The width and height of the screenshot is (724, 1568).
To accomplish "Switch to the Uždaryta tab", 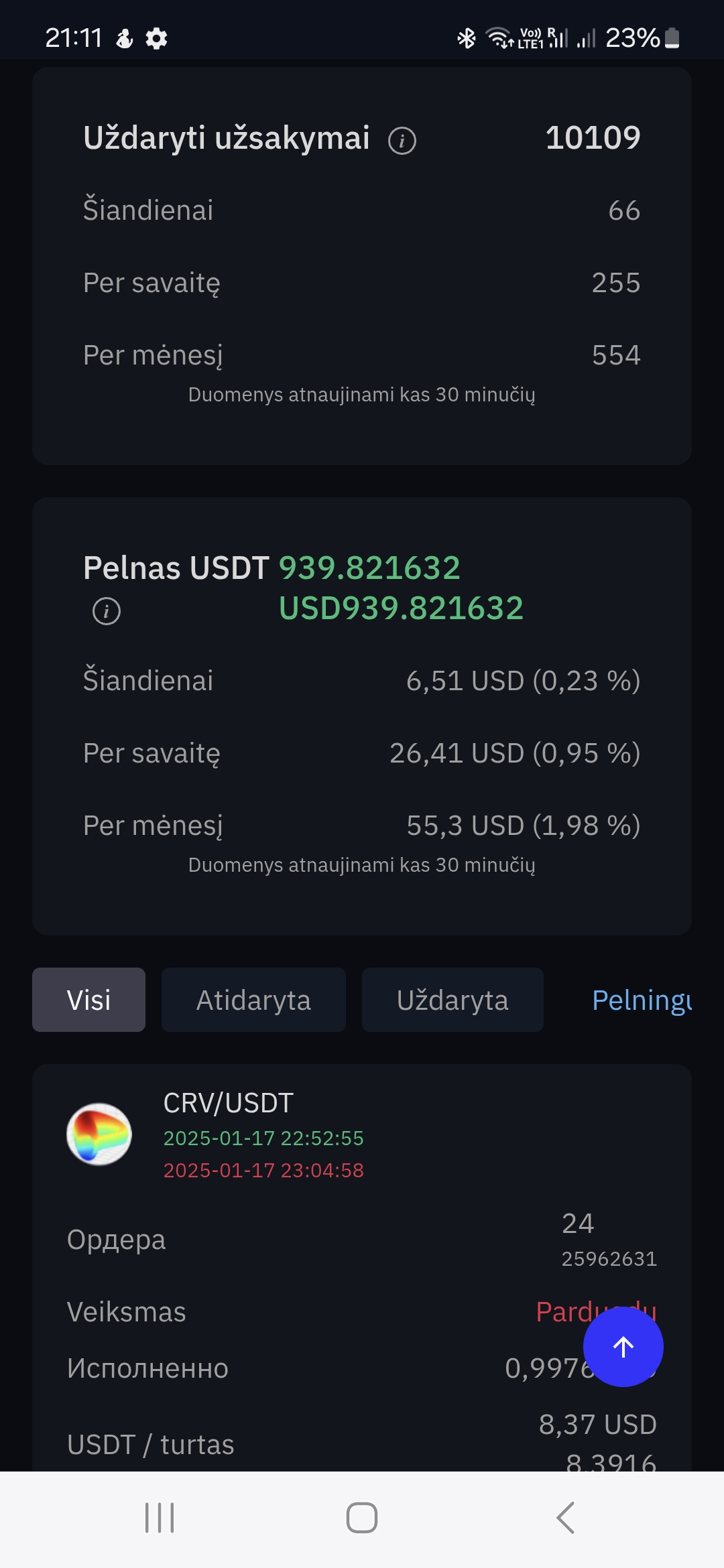I will point(452,1000).
